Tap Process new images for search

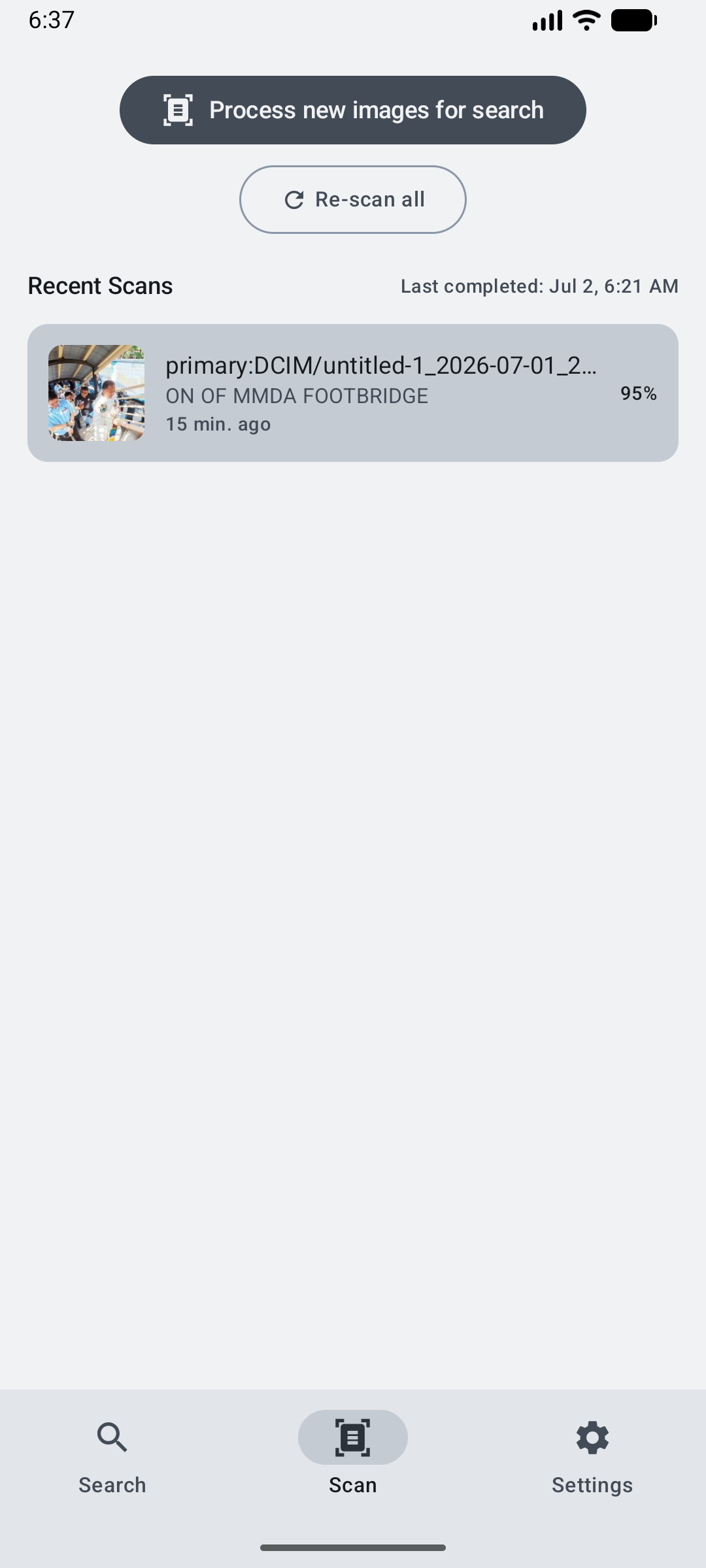coord(353,110)
